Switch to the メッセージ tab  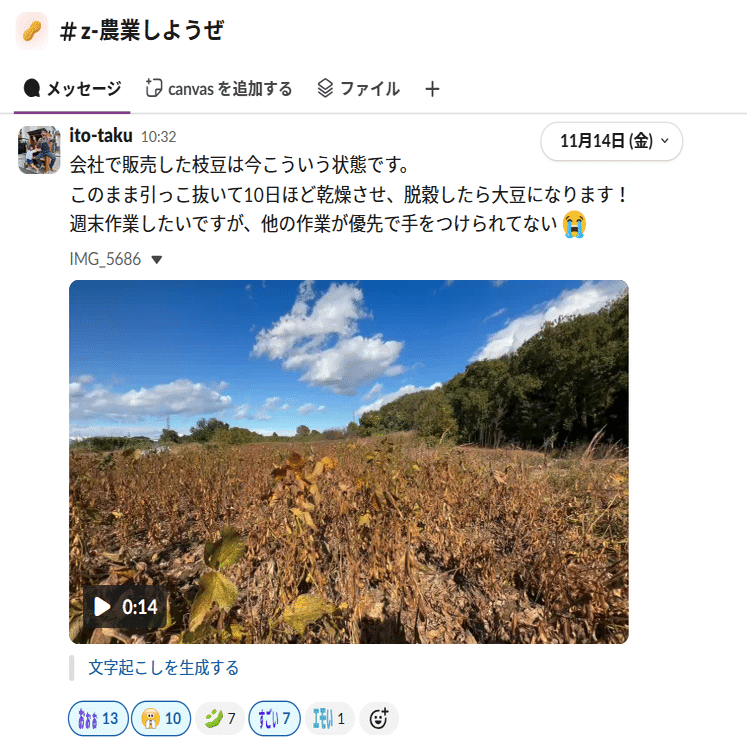(x=72, y=89)
